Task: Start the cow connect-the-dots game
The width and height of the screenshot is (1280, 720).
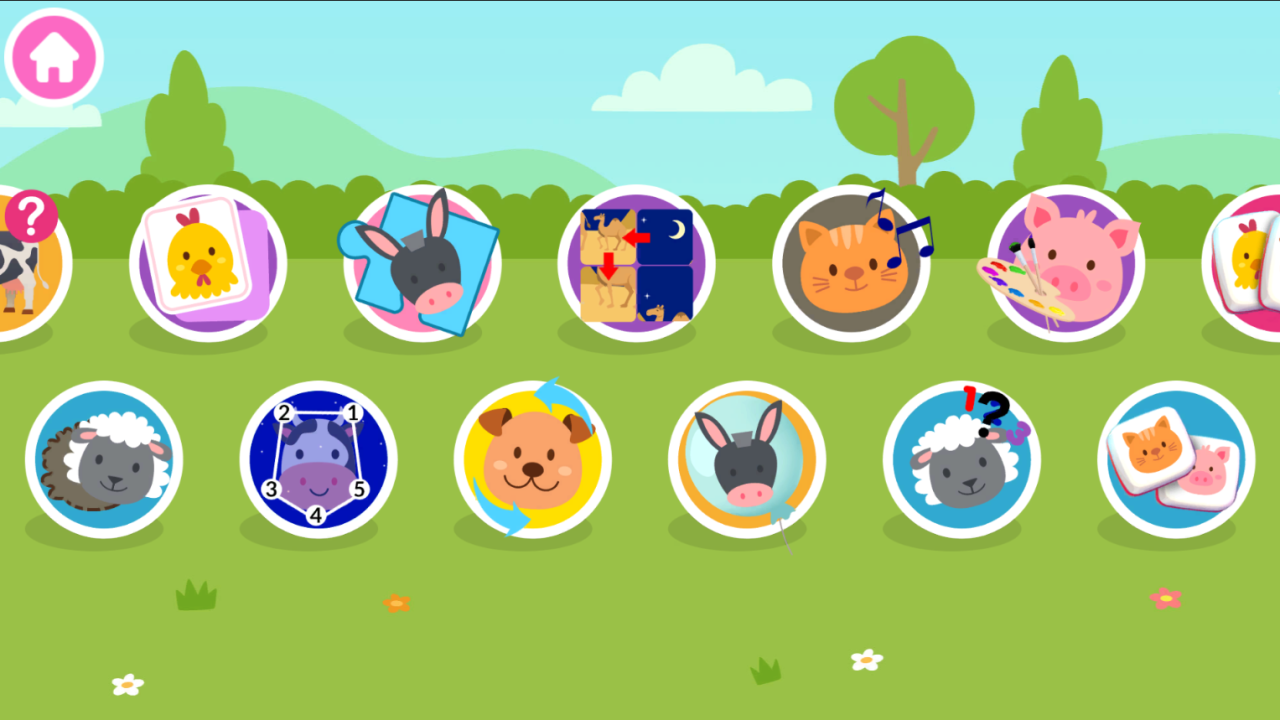Action: (x=318, y=460)
